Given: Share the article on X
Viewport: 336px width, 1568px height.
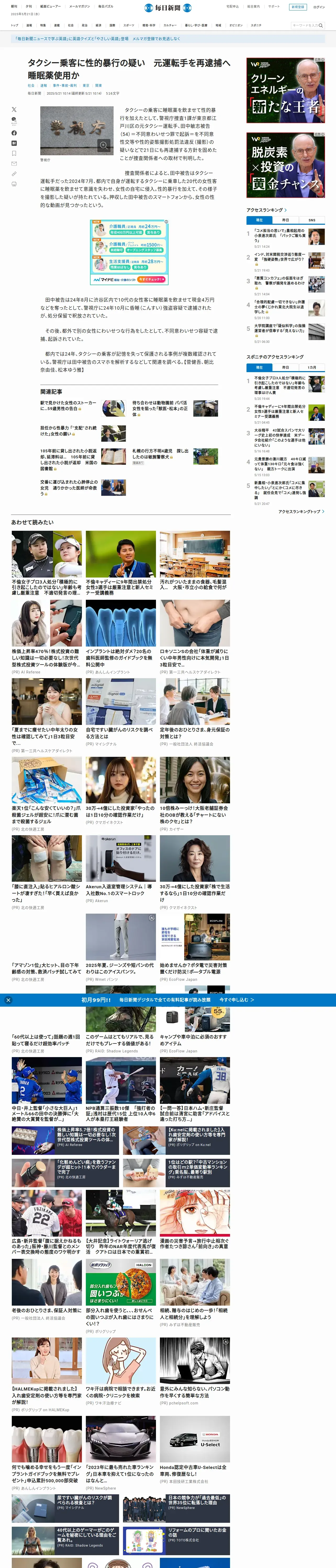Looking at the screenshot, I should click(14, 109).
